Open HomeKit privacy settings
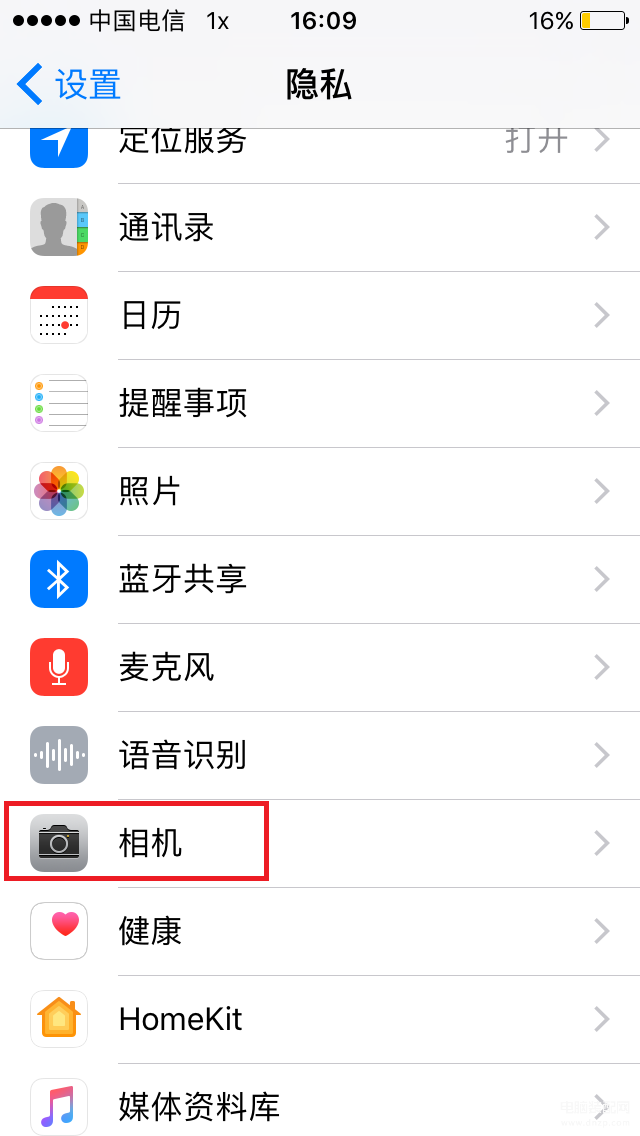640x1136 pixels. (x=320, y=1019)
